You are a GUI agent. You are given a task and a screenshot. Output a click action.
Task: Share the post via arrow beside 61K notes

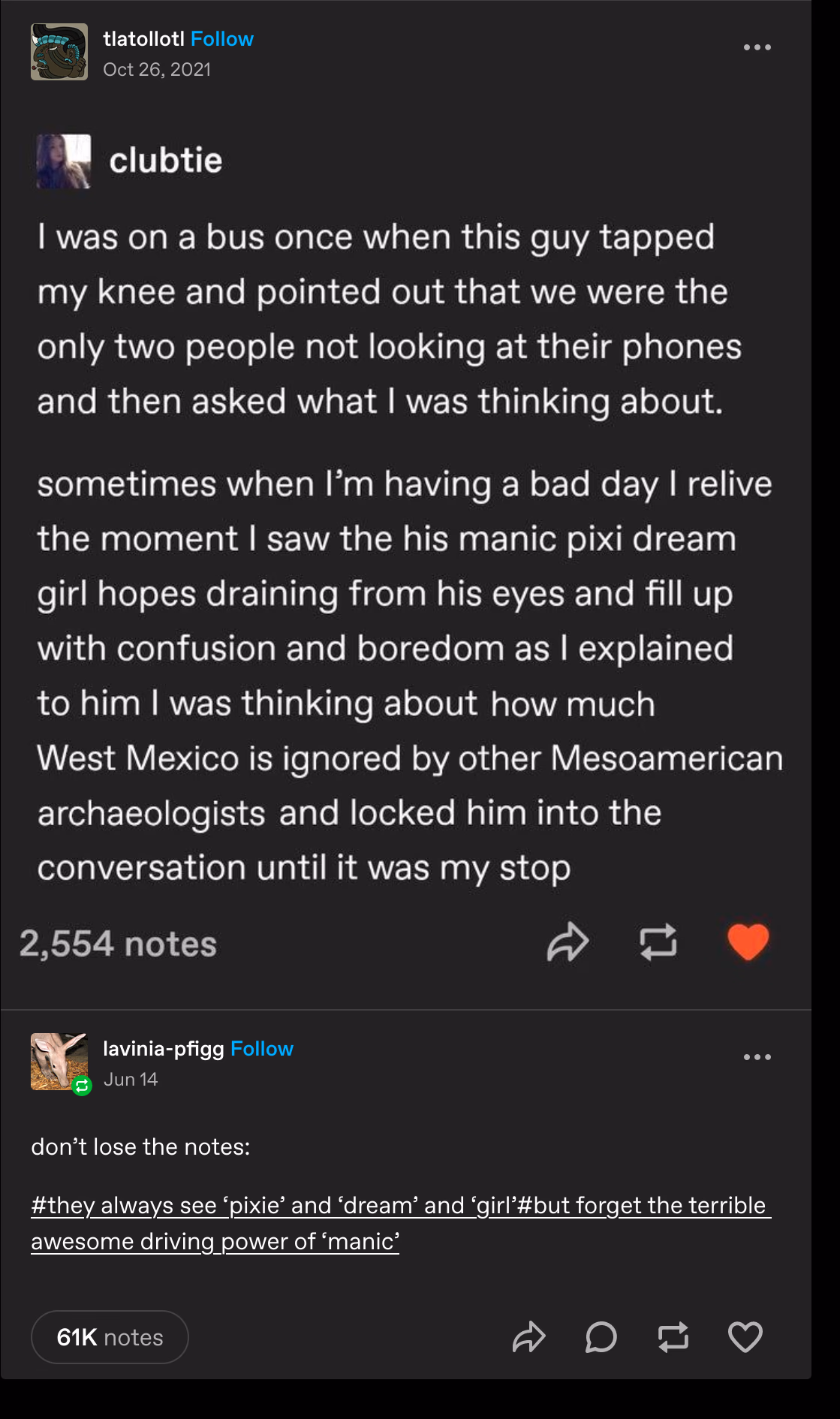[529, 1337]
